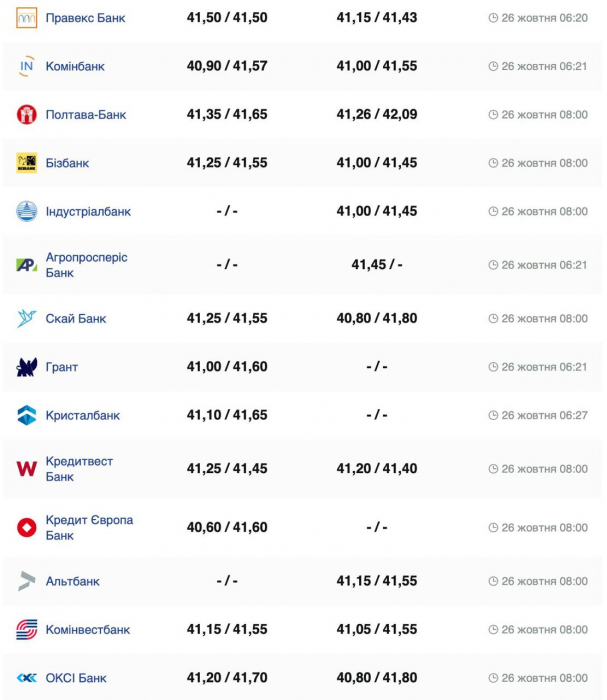The height and width of the screenshot is (700, 607).
Task: Select Полтава-Банк in the list
Action: pyautogui.click(x=86, y=115)
